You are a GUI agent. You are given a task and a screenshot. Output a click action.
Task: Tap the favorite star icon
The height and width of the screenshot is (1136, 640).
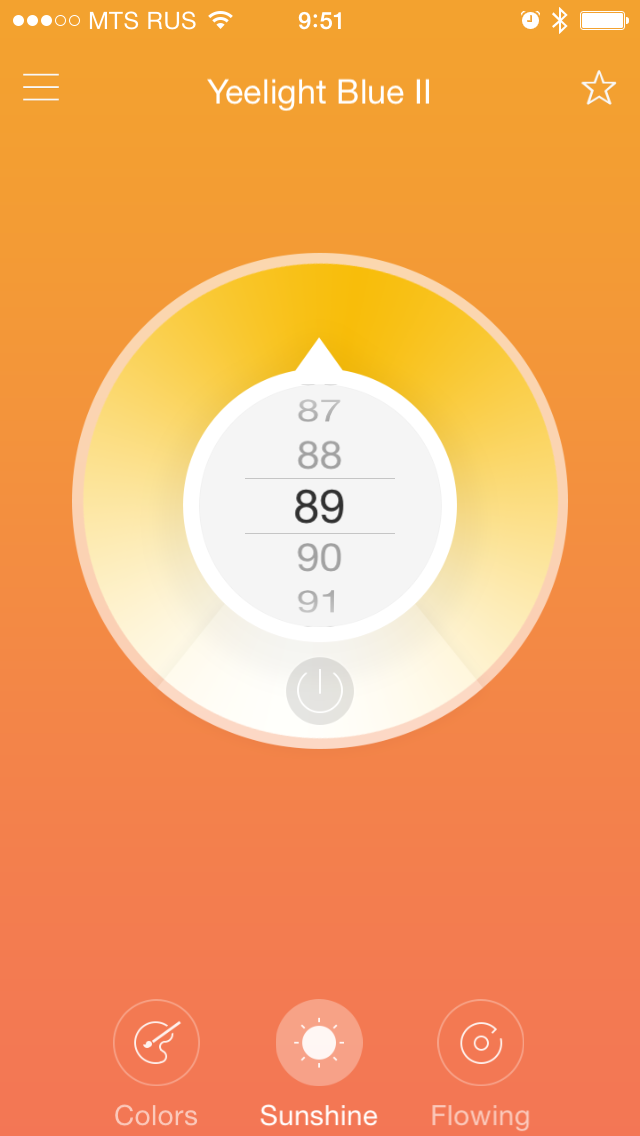point(599,89)
